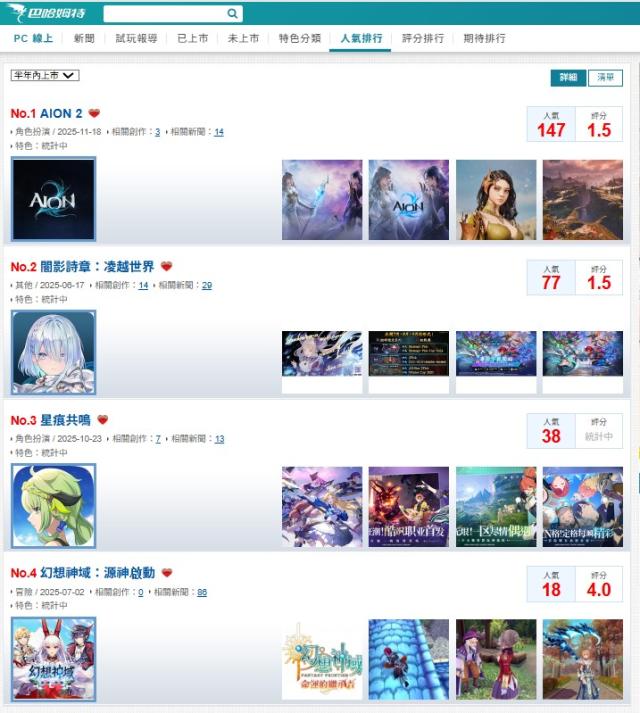Open the 期待排行 tab

pyautogui.click(x=484, y=38)
